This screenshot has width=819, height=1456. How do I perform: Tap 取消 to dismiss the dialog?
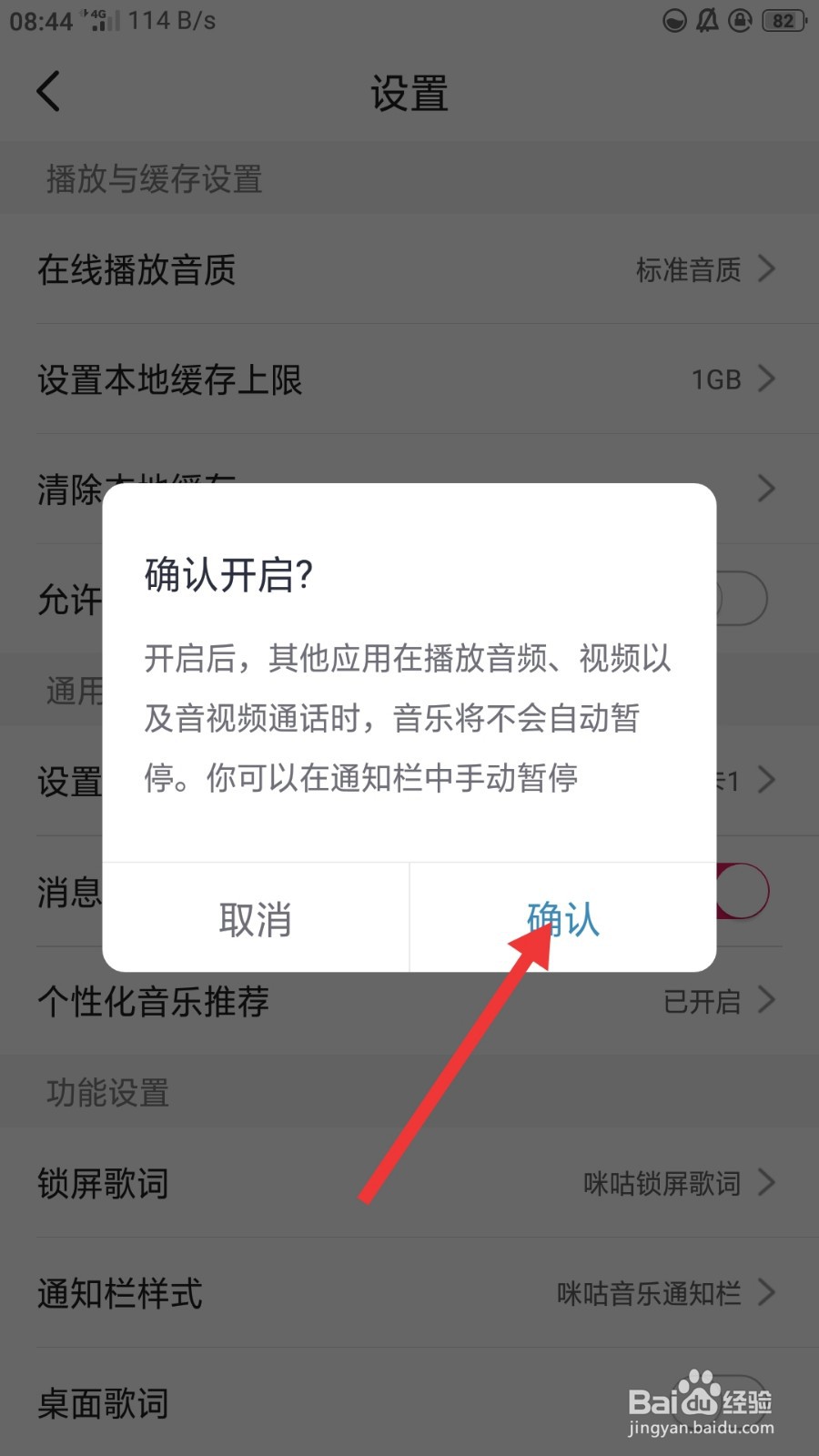click(256, 921)
